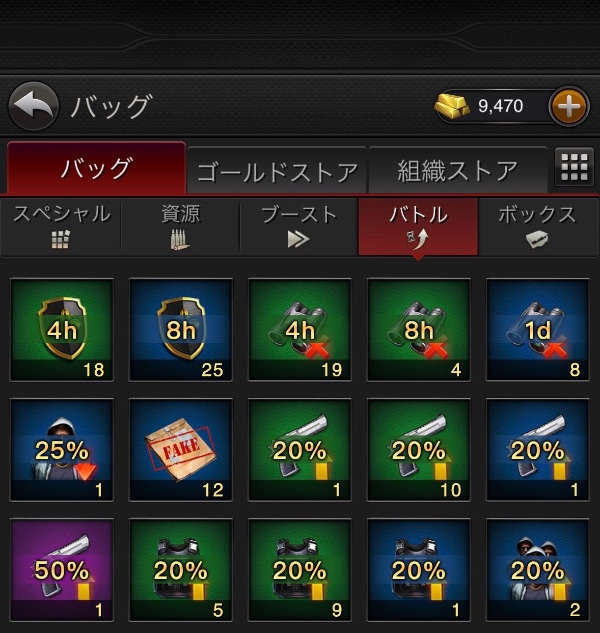Screen dimensions: 600x633
Task: Select the 8h binoculars item with 4
Action: (418, 329)
